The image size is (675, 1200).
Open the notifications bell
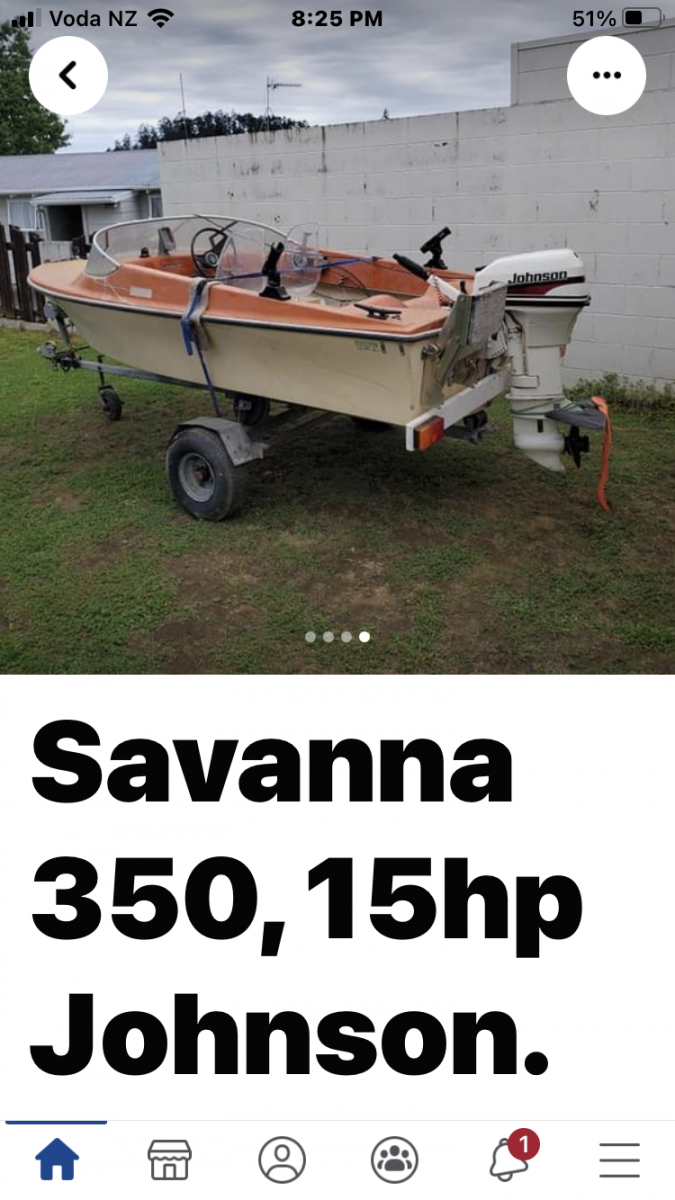pyautogui.click(x=508, y=1160)
